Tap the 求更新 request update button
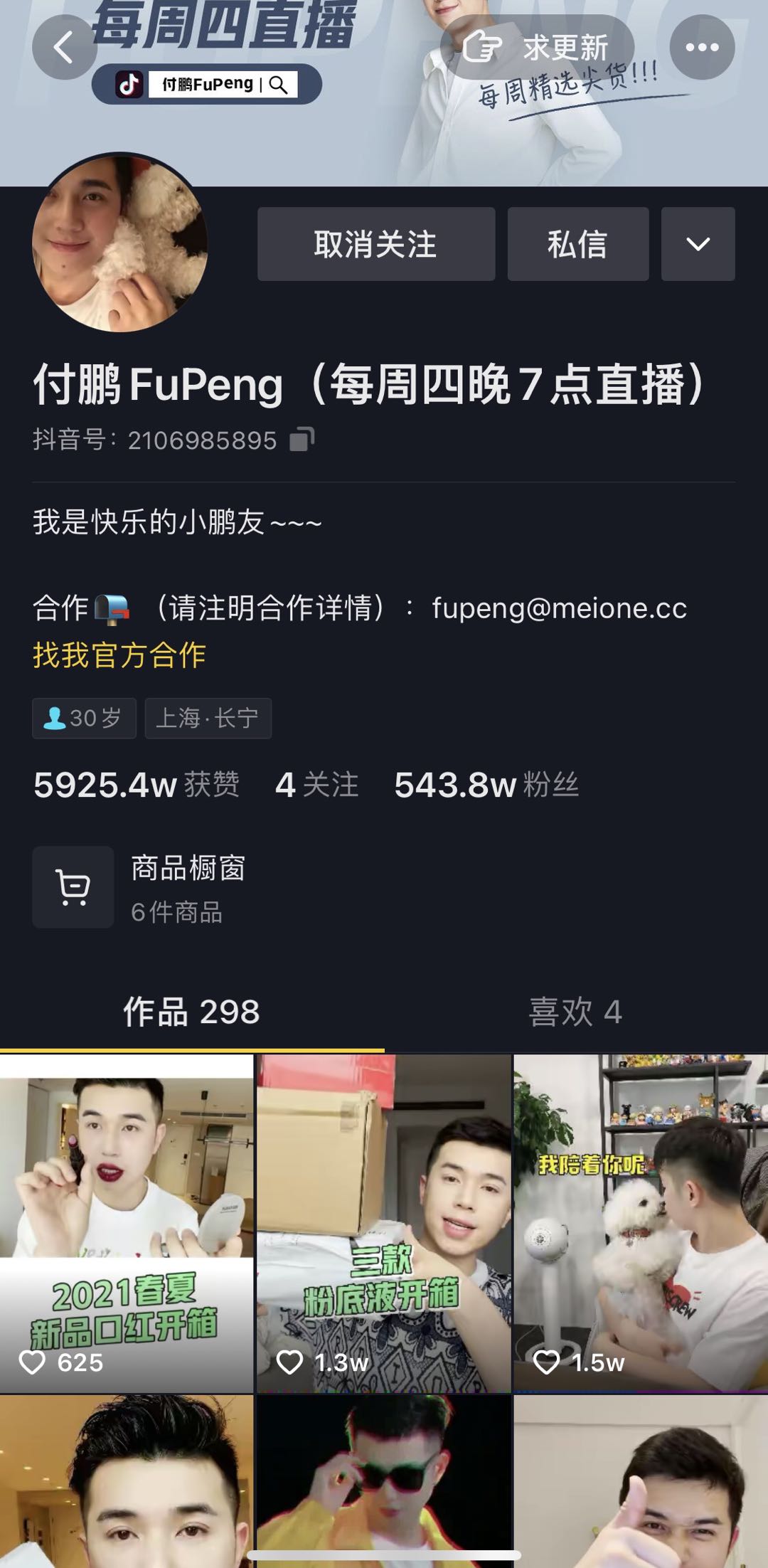 [538, 48]
